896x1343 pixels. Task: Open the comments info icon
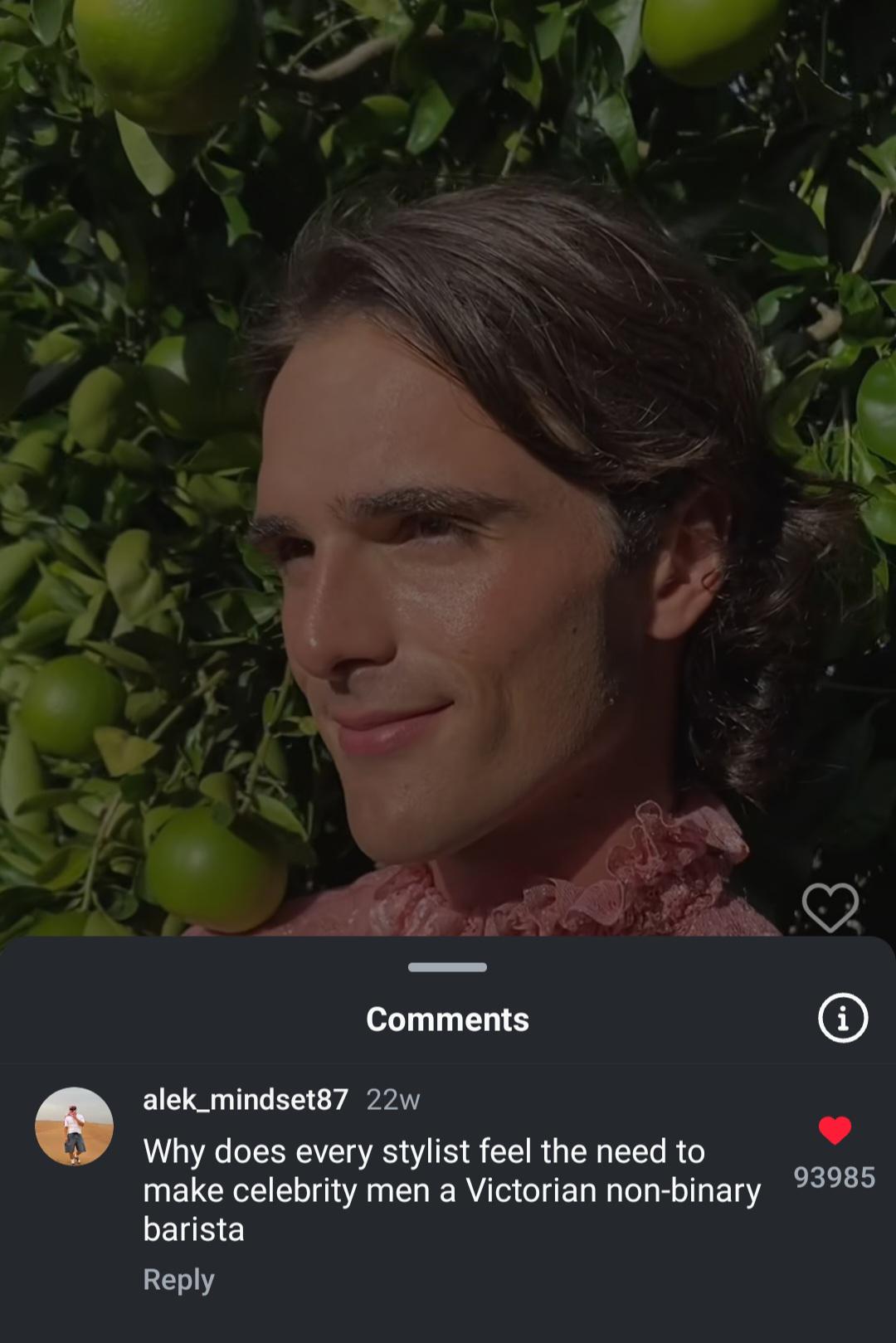[843, 1018]
